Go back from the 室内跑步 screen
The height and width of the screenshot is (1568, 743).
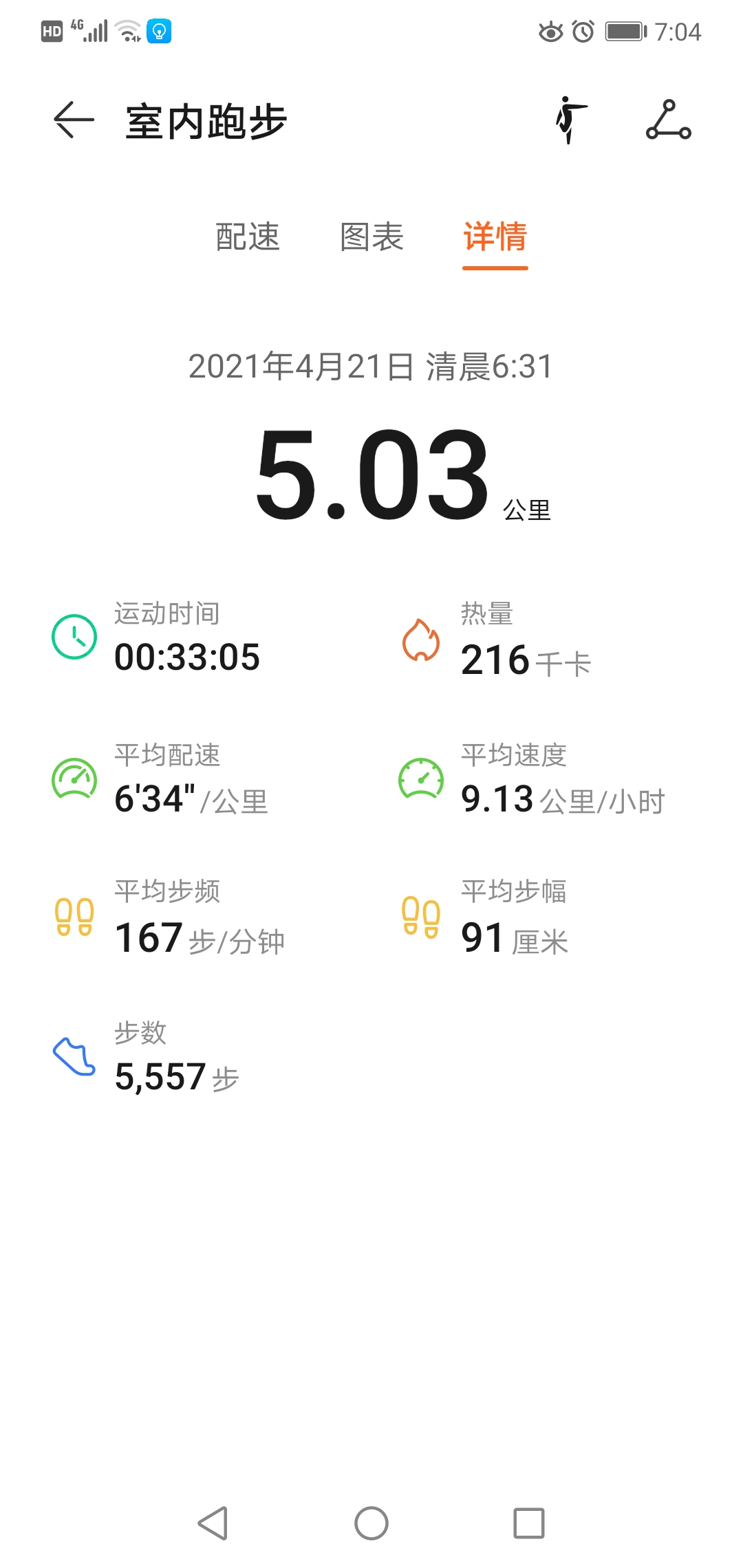click(x=74, y=120)
